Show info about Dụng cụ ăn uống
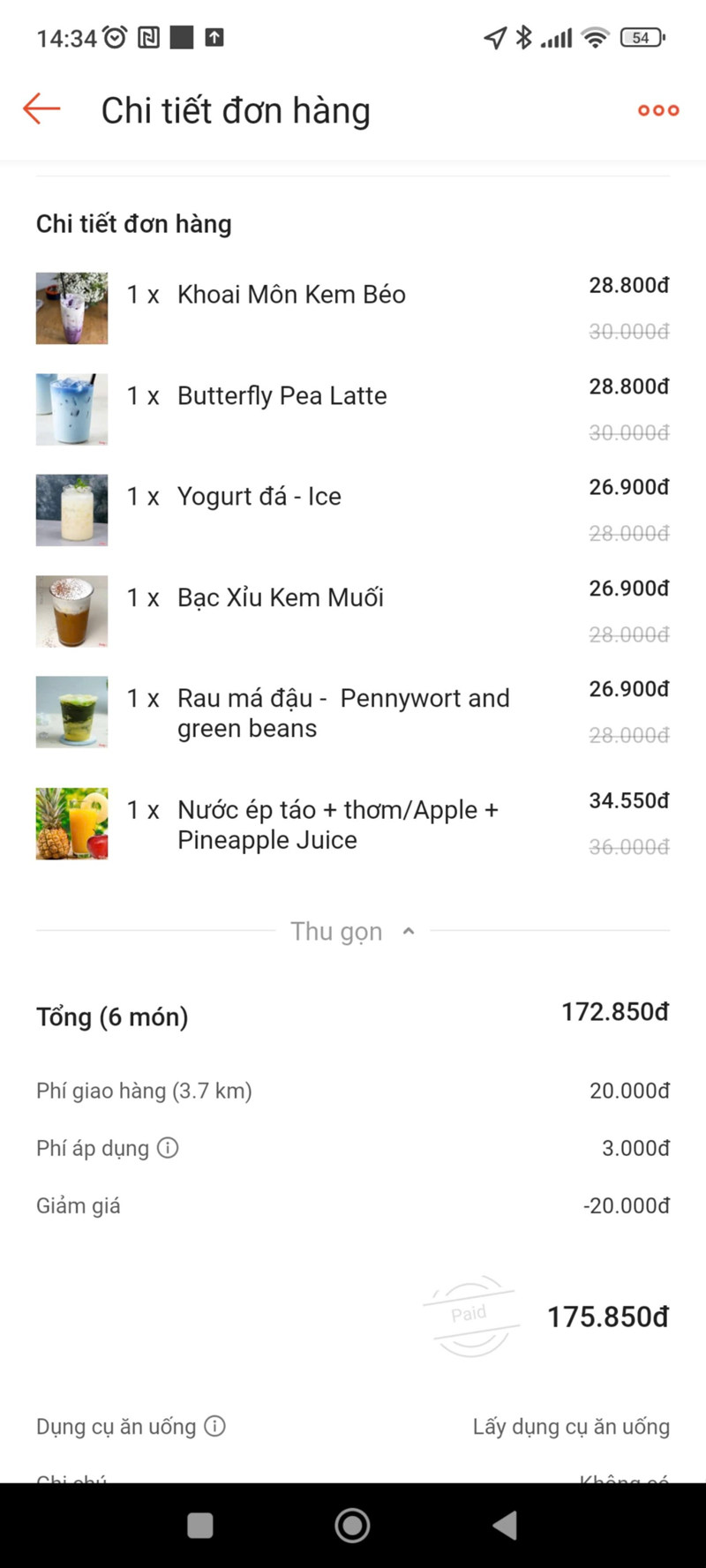This screenshot has height=1568, width=706. pyautogui.click(x=215, y=1426)
